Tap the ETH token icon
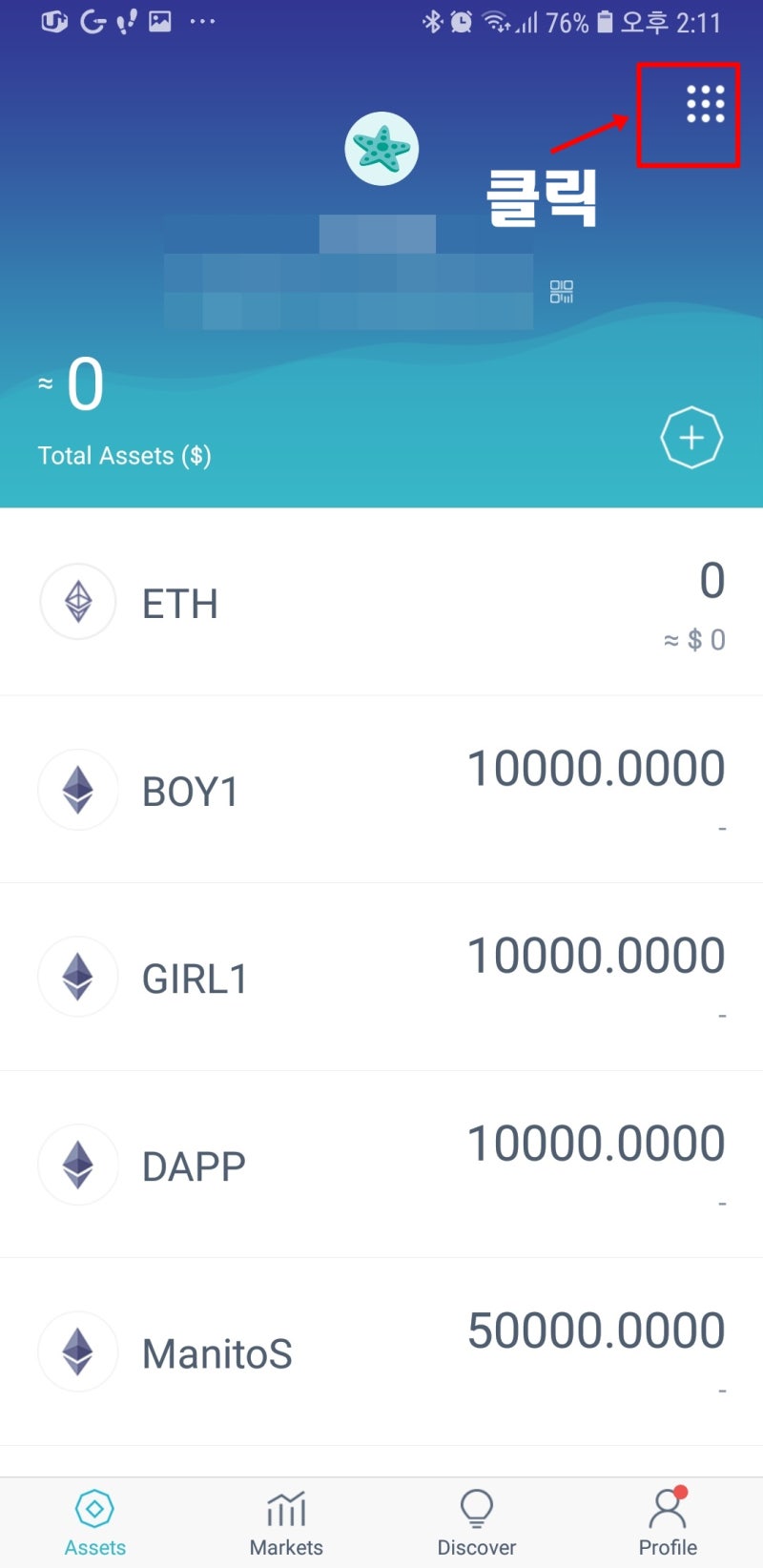Image resolution: width=763 pixels, height=1568 pixels. pos(77,601)
